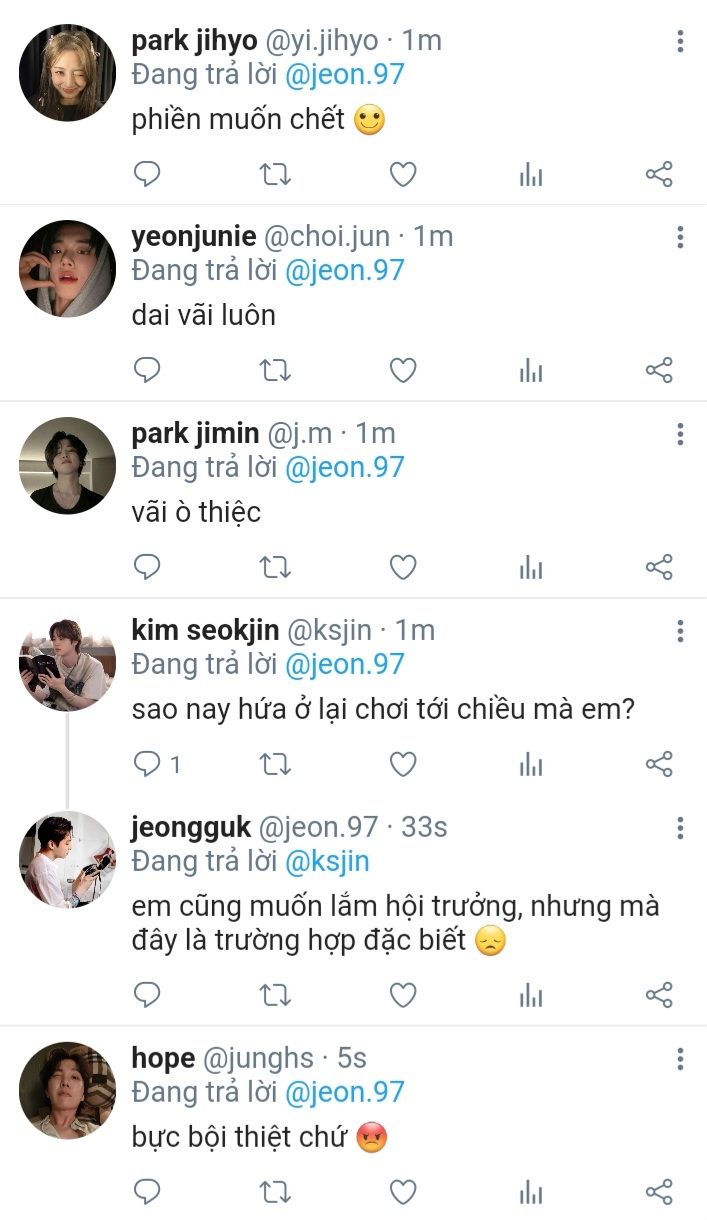Reply to yeonjunie's tweet
Image resolution: width=707 pixels, height=1220 pixels.
[x=147, y=371]
